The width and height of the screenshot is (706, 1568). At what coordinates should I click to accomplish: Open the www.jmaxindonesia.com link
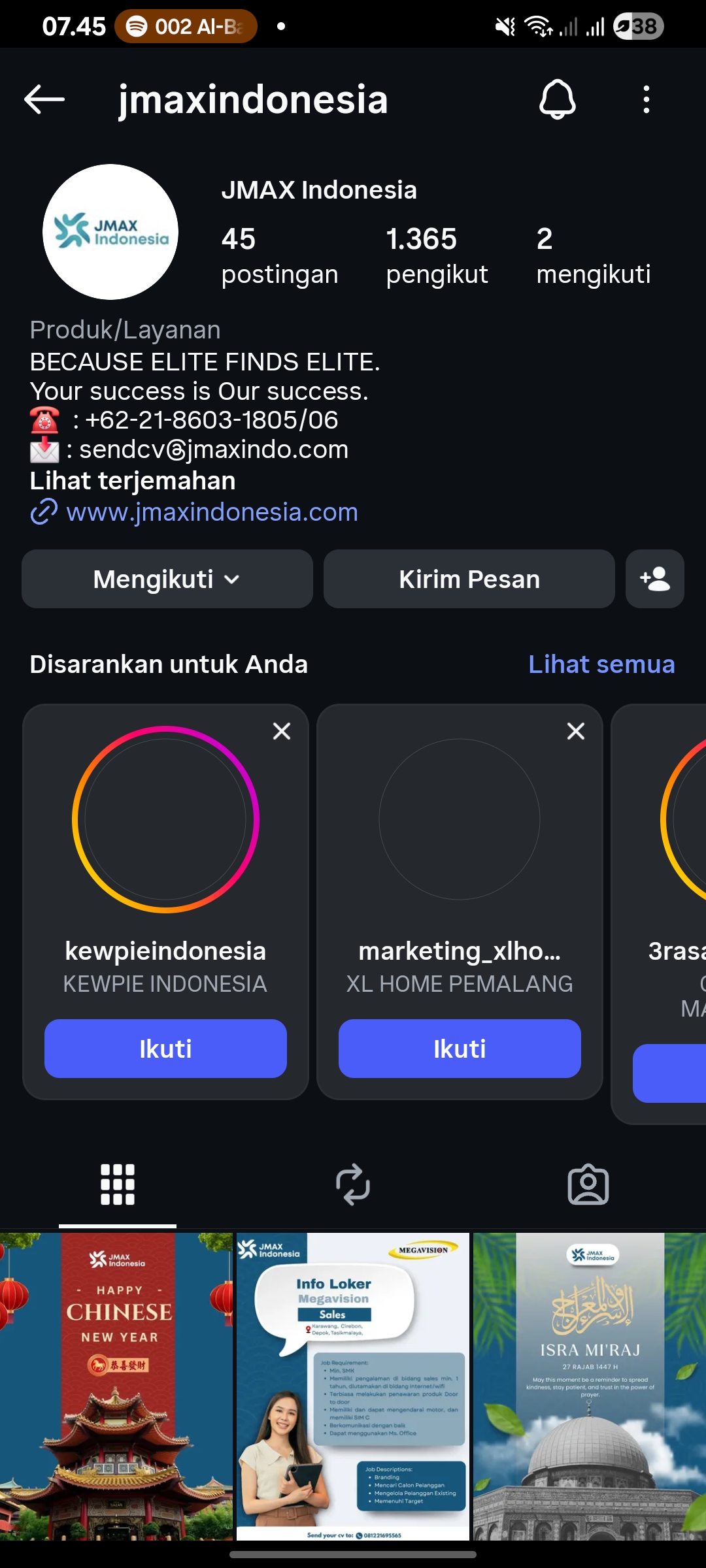[211, 512]
